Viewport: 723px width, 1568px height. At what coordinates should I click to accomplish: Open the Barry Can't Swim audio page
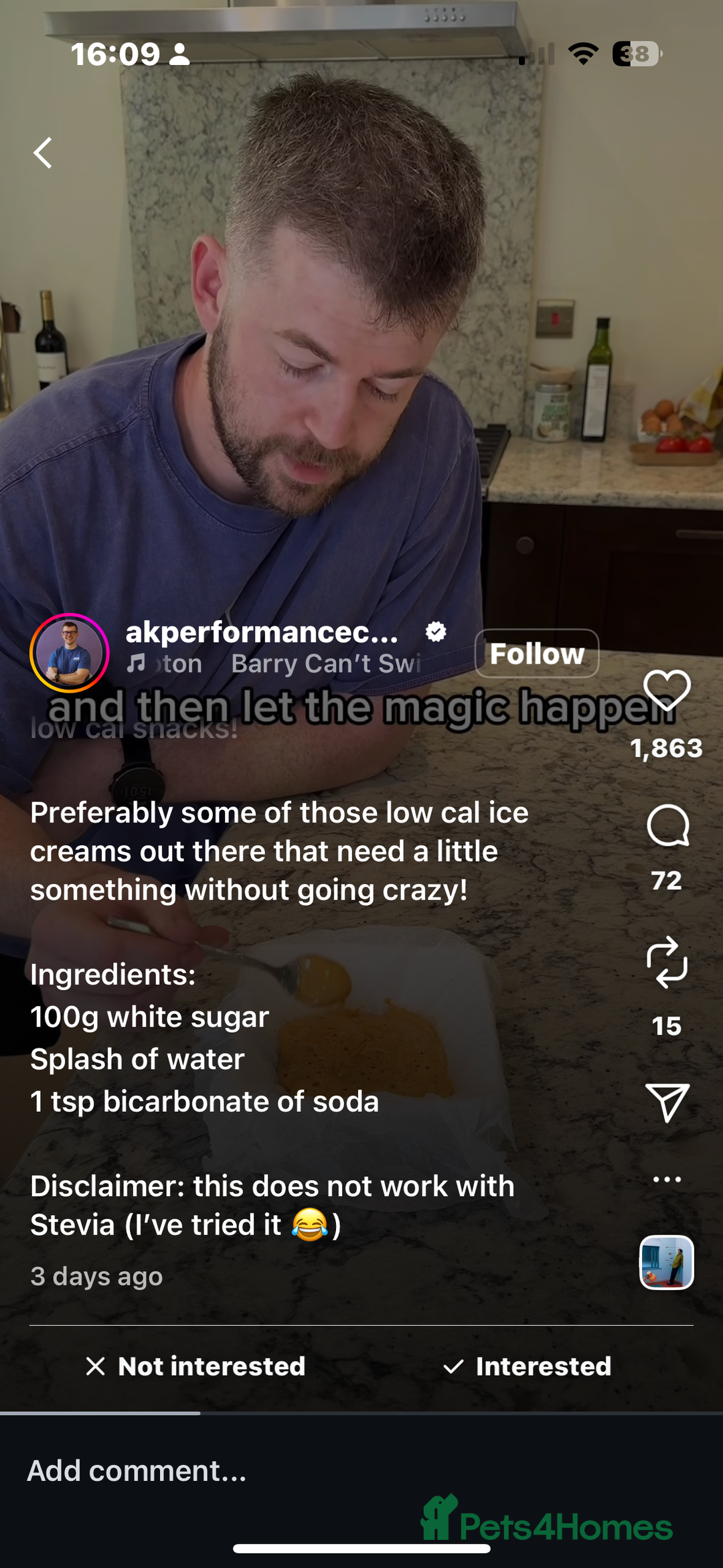(325, 664)
